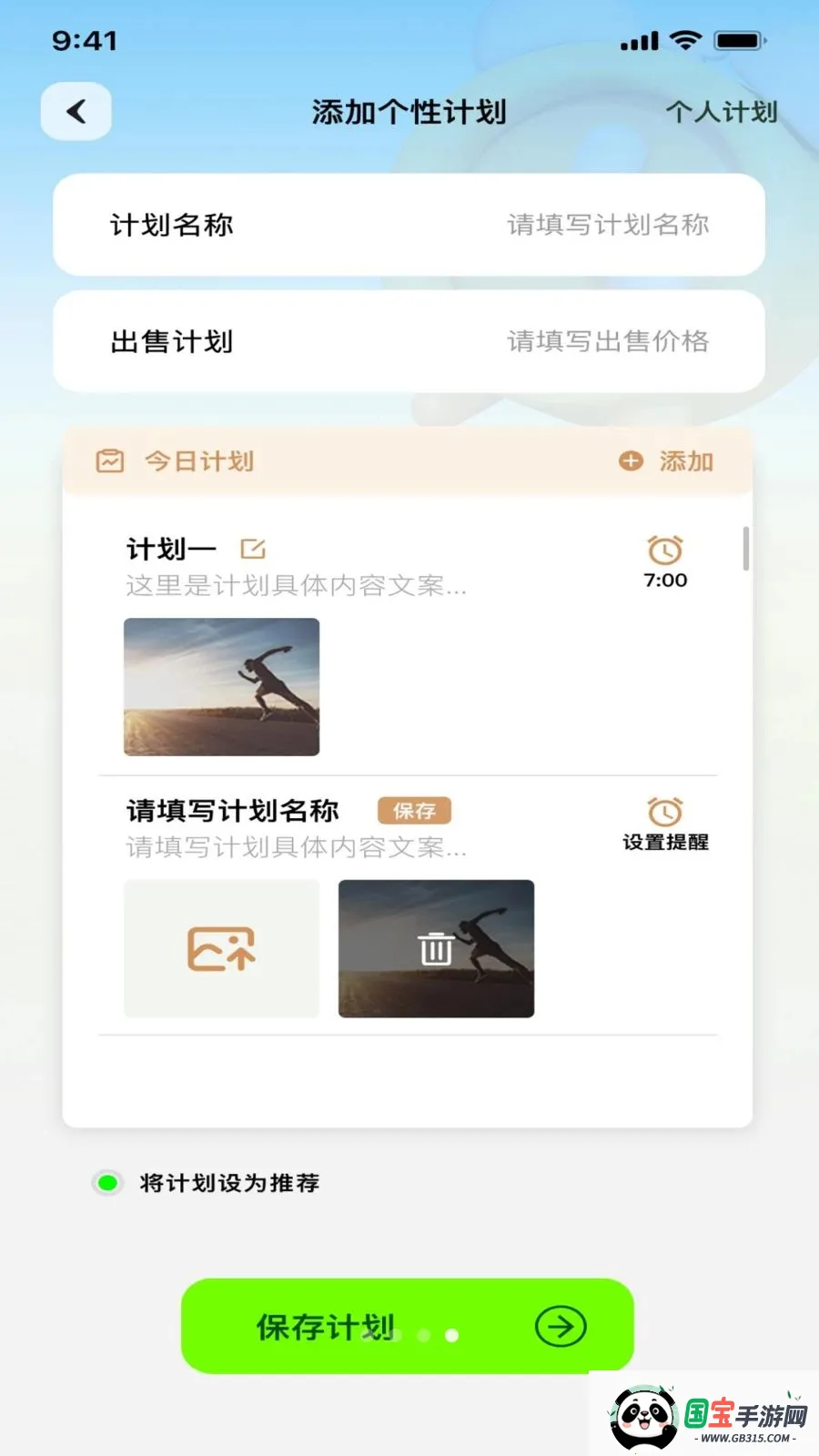This screenshot has width=819, height=1456.
Task: Open the edit icon next to 计划一
Action: [x=255, y=547]
